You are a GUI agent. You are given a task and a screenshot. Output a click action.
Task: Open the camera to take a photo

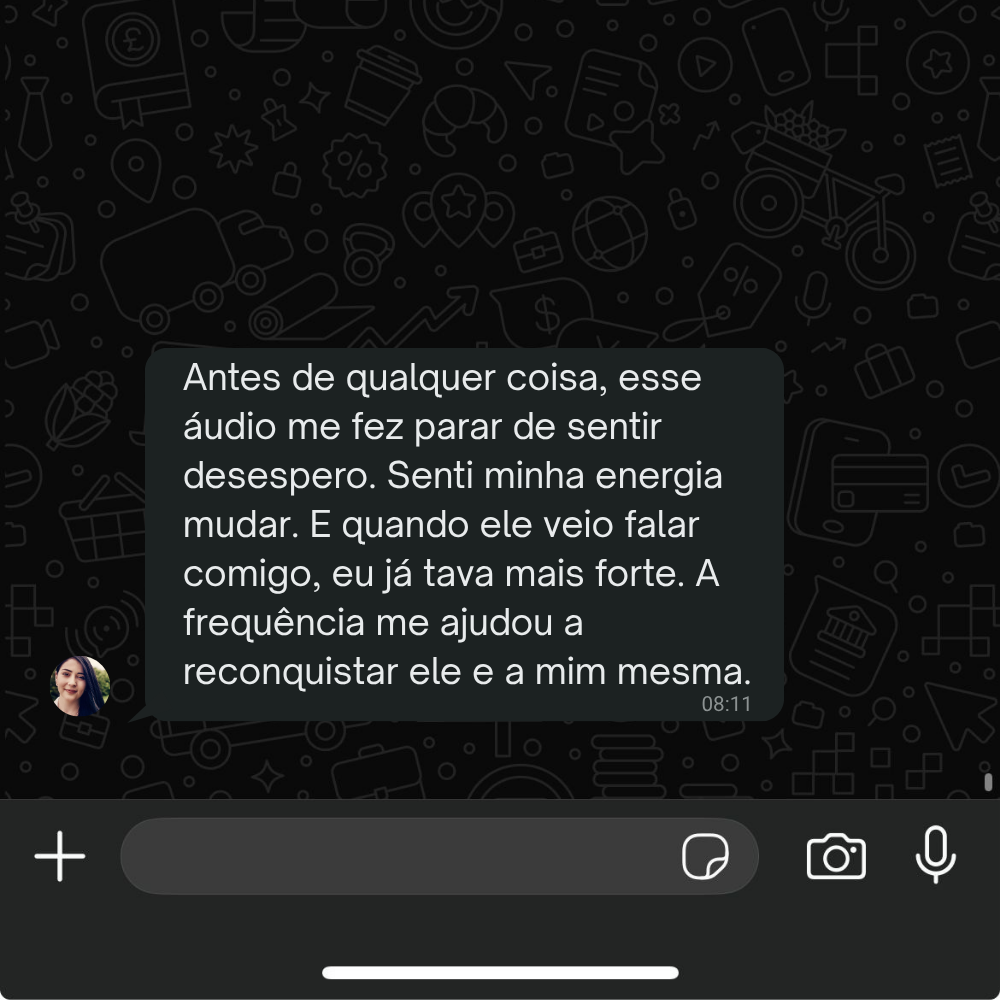coord(836,856)
